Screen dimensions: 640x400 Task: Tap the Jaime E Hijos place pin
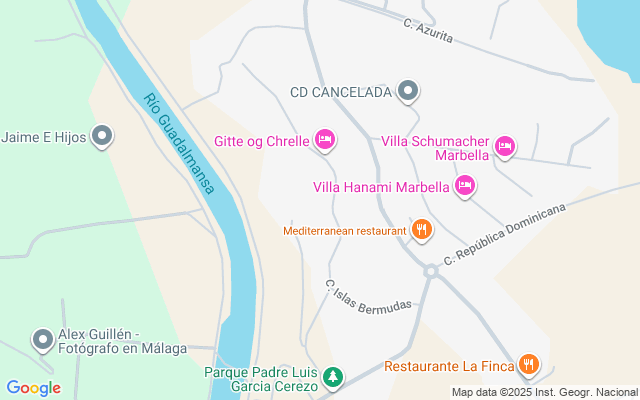(x=102, y=136)
